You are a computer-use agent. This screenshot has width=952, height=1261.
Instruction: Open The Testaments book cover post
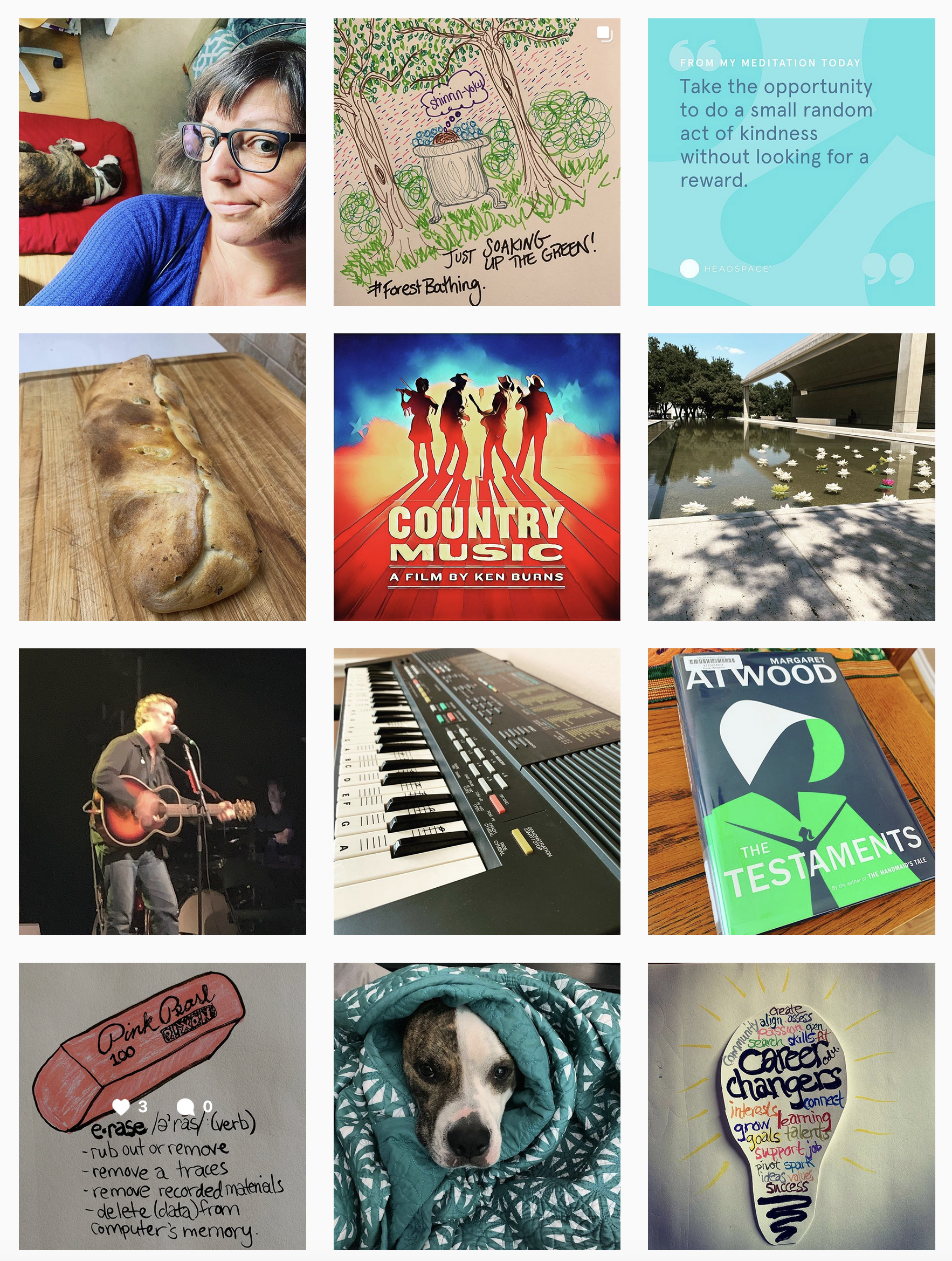click(x=791, y=791)
